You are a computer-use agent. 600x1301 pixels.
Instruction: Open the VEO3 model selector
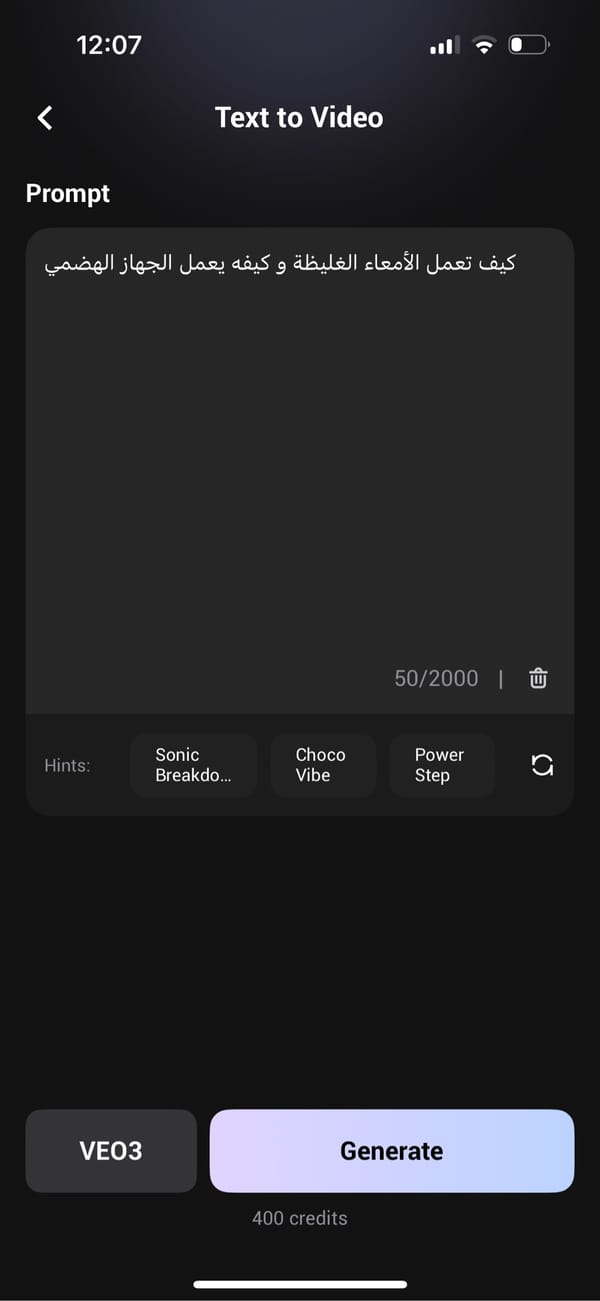(111, 1151)
